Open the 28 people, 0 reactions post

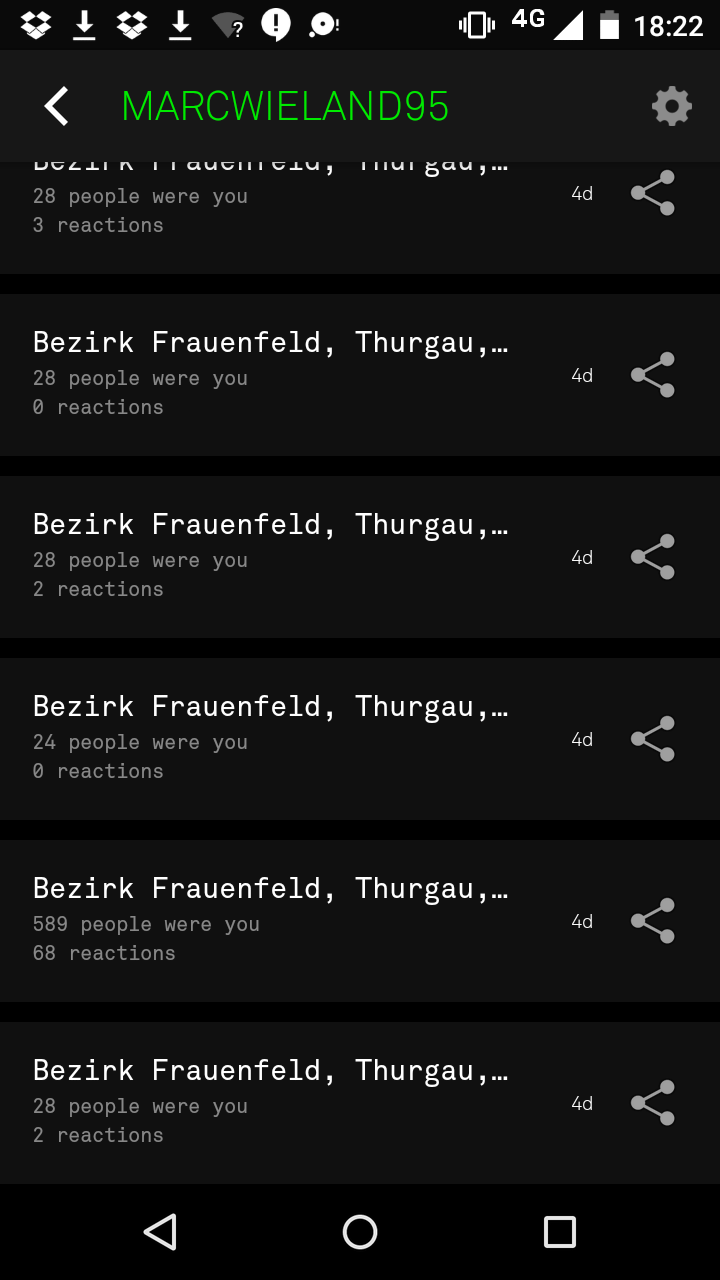270,374
